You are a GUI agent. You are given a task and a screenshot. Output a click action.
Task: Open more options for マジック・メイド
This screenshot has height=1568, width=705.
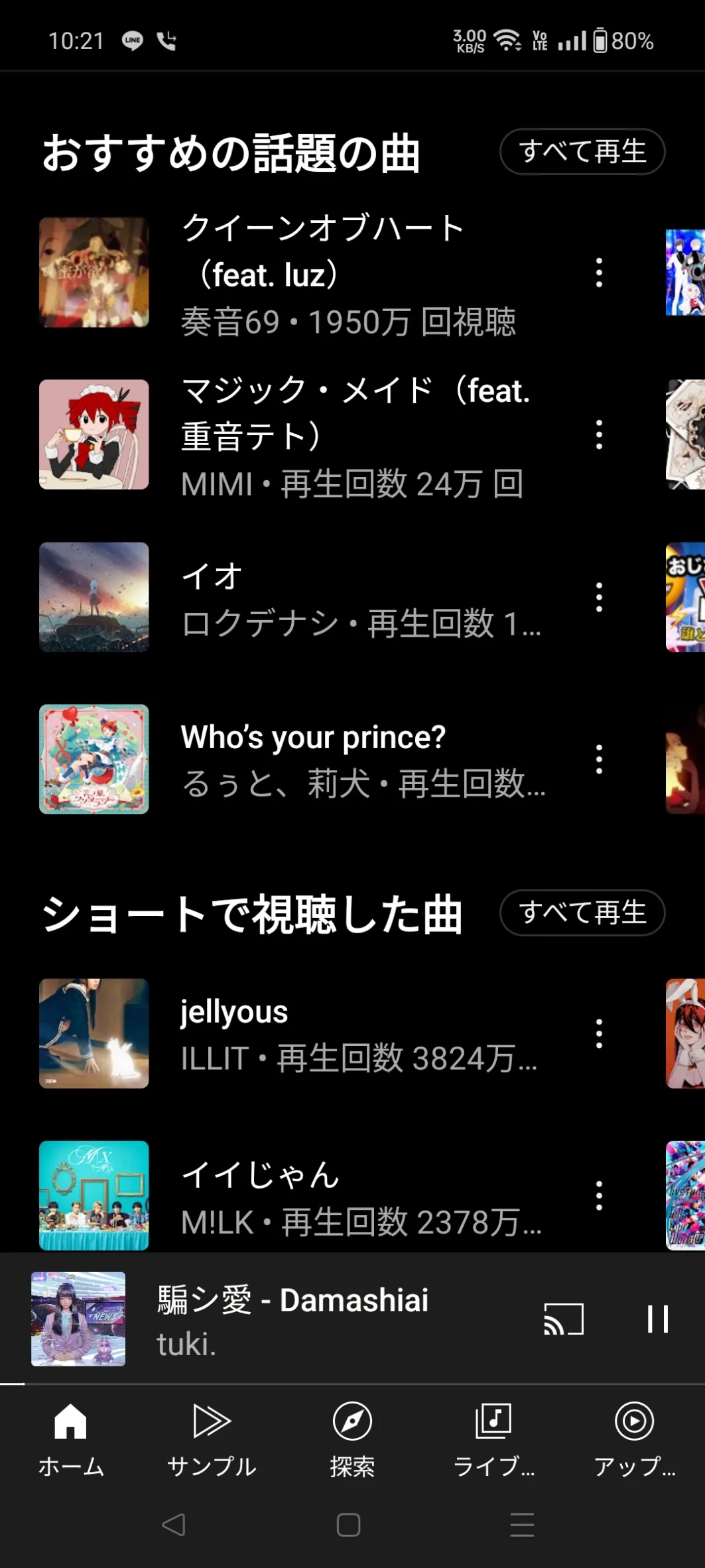coord(599,435)
